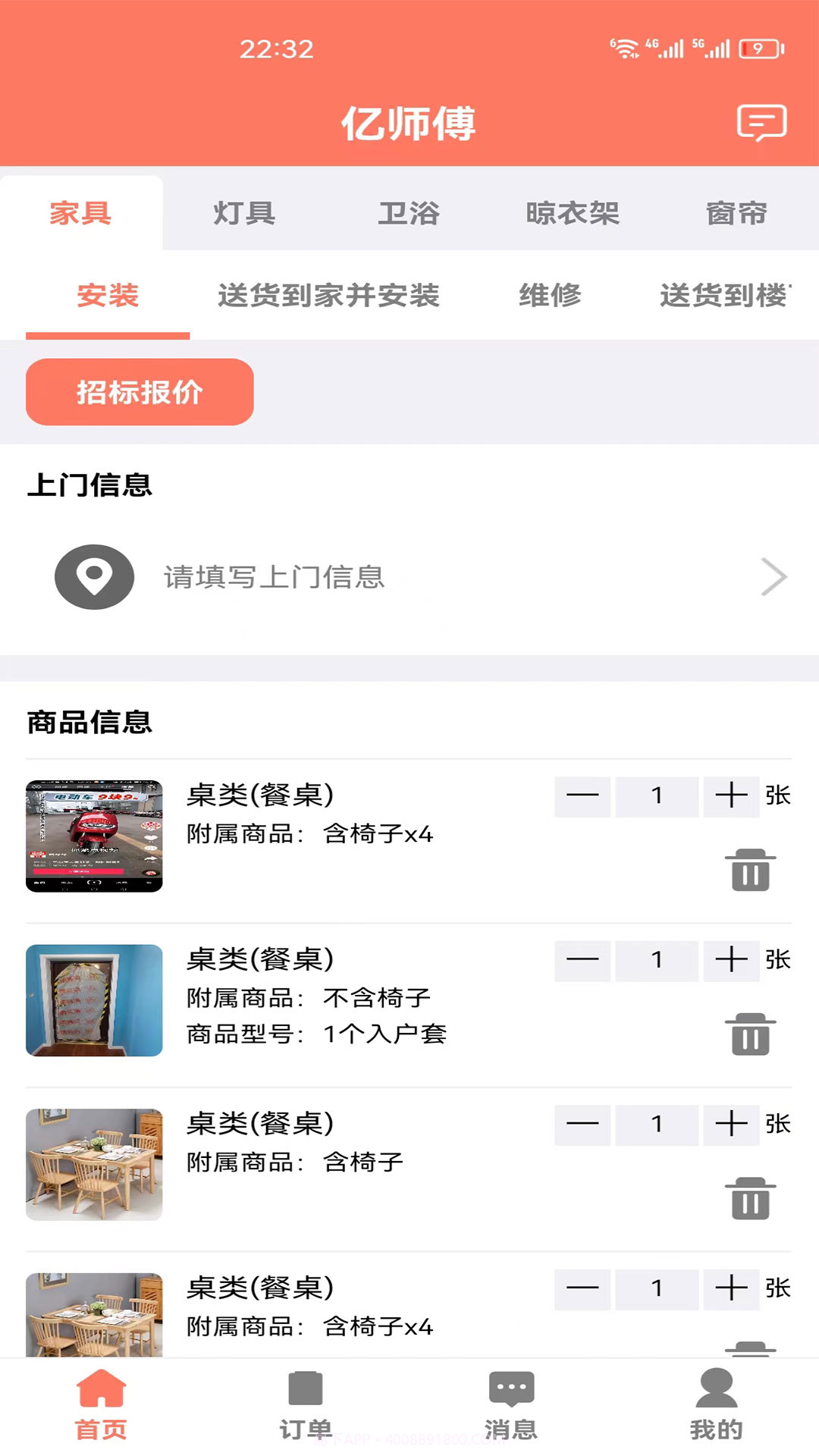The width and height of the screenshot is (819, 1456).
Task: Click the location pin icon in 上门信息
Action: 93,576
